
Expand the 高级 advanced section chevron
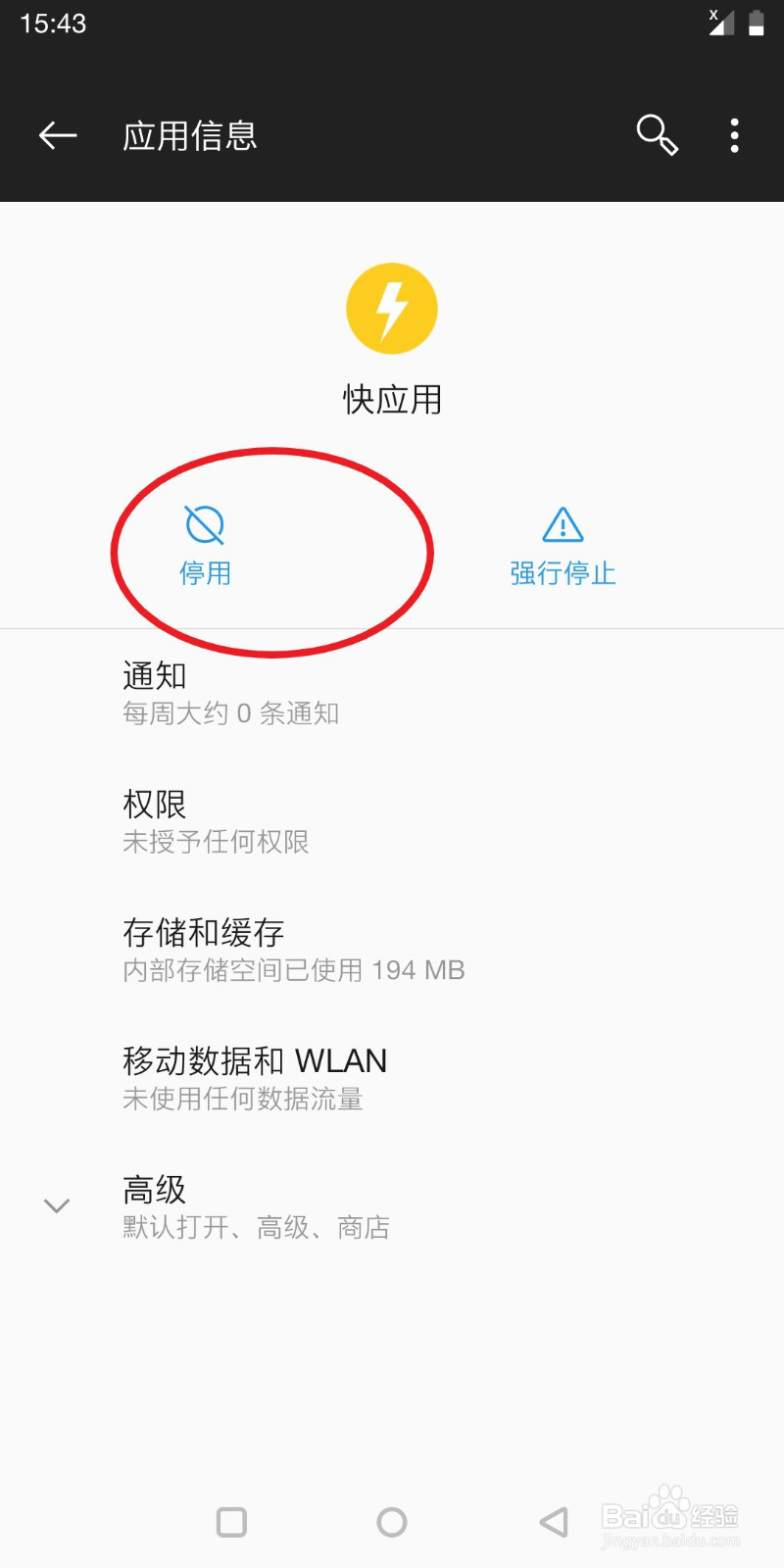pyautogui.click(x=56, y=1205)
